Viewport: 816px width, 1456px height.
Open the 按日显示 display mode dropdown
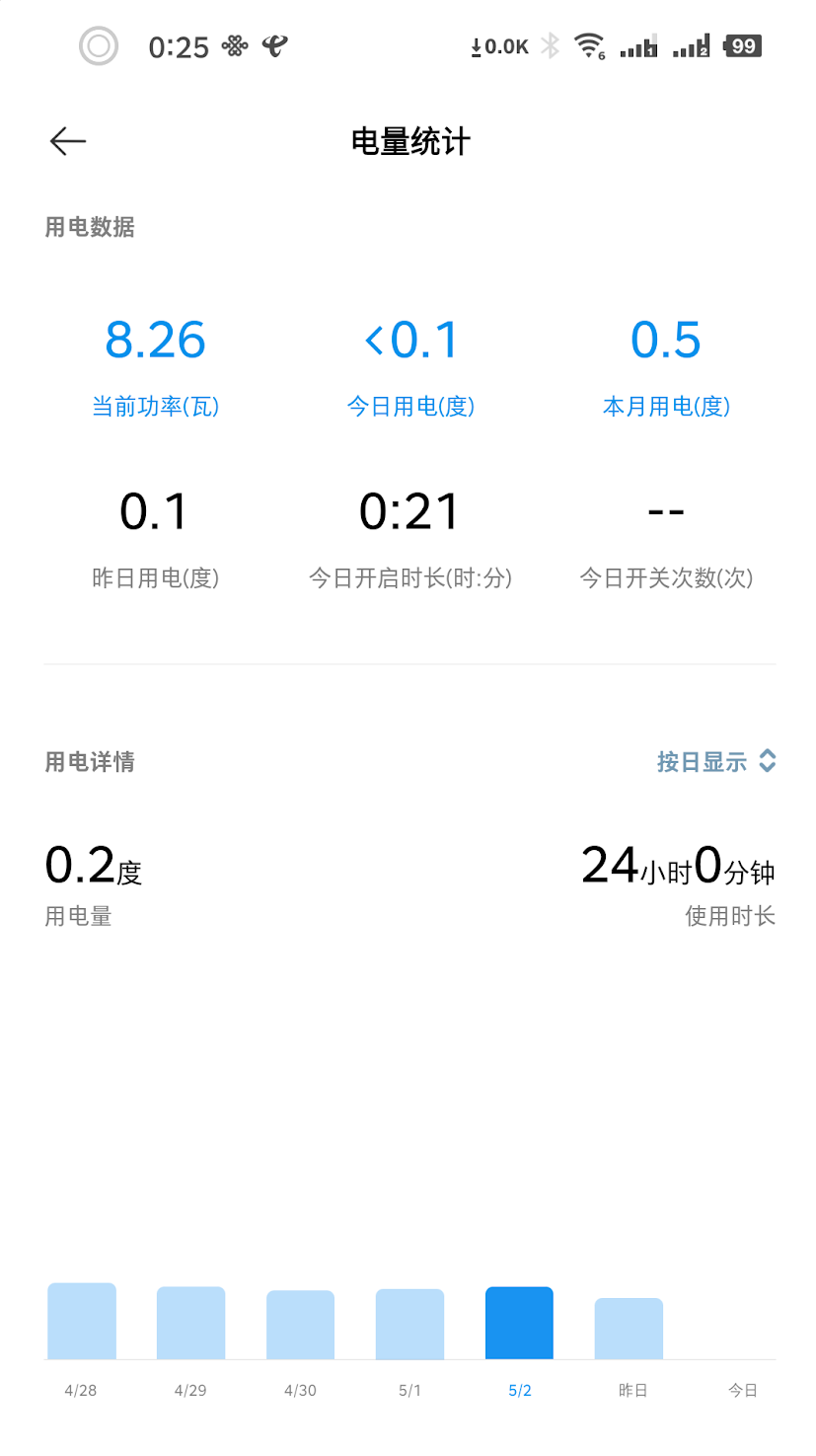coord(716,761)
